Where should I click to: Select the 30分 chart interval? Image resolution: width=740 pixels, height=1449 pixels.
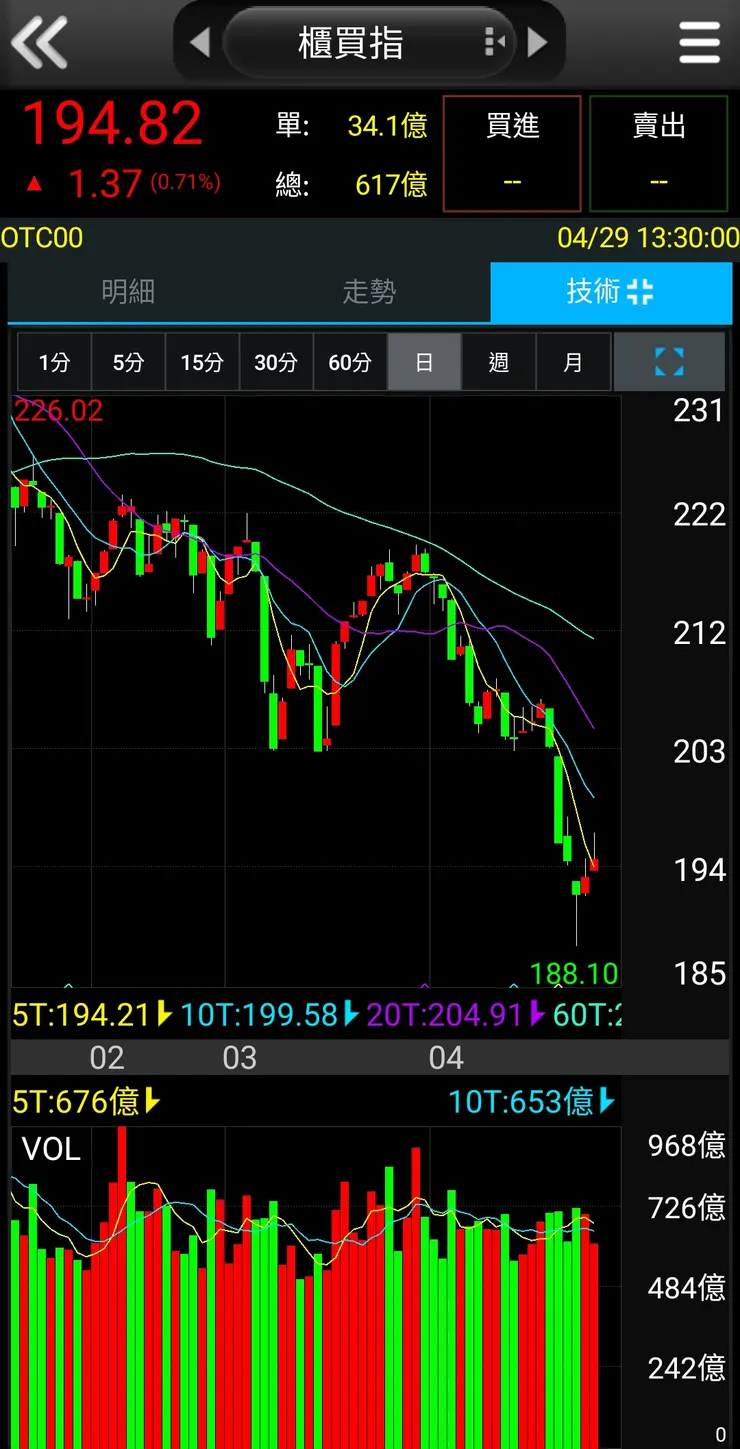[x=276, y=362]
